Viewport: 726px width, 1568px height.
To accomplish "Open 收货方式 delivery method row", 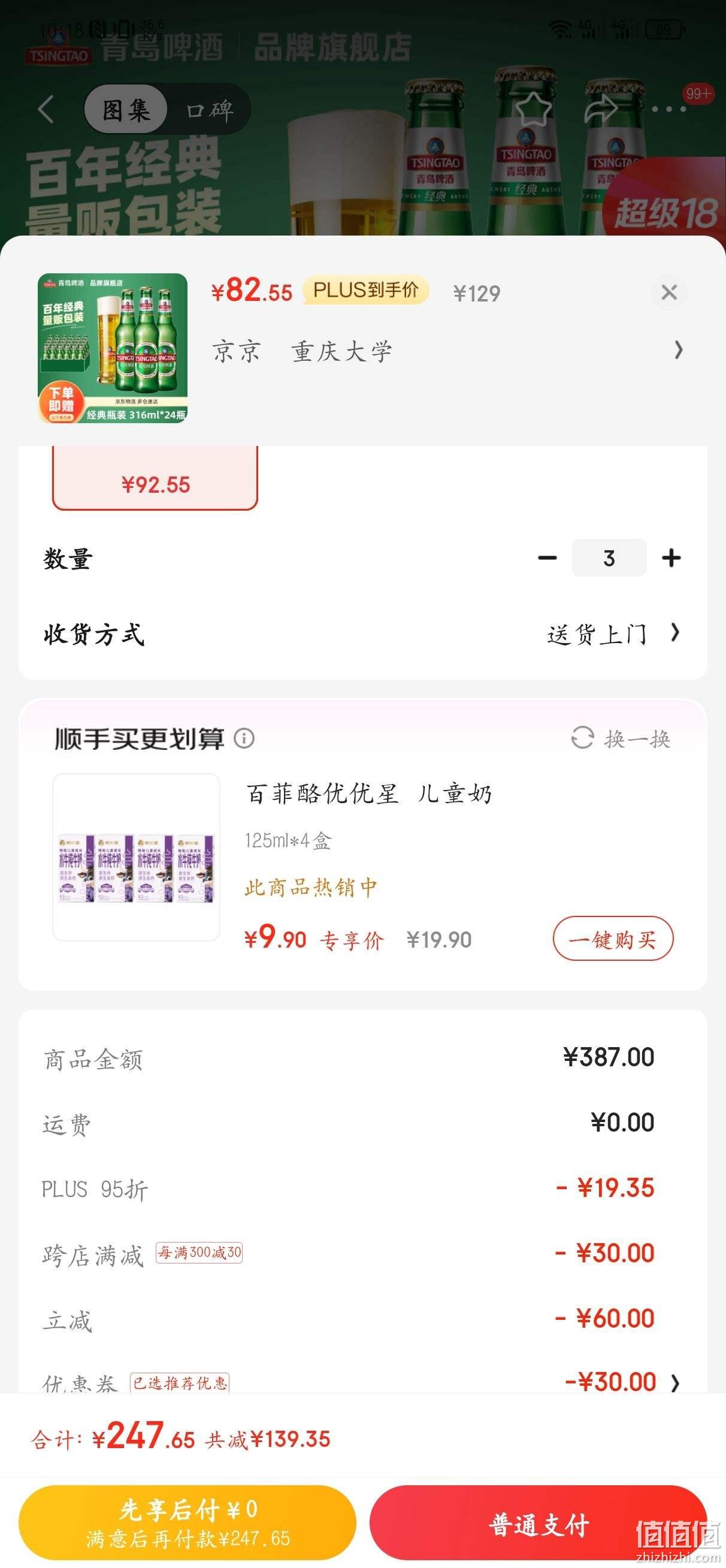I will coord(362,634).
